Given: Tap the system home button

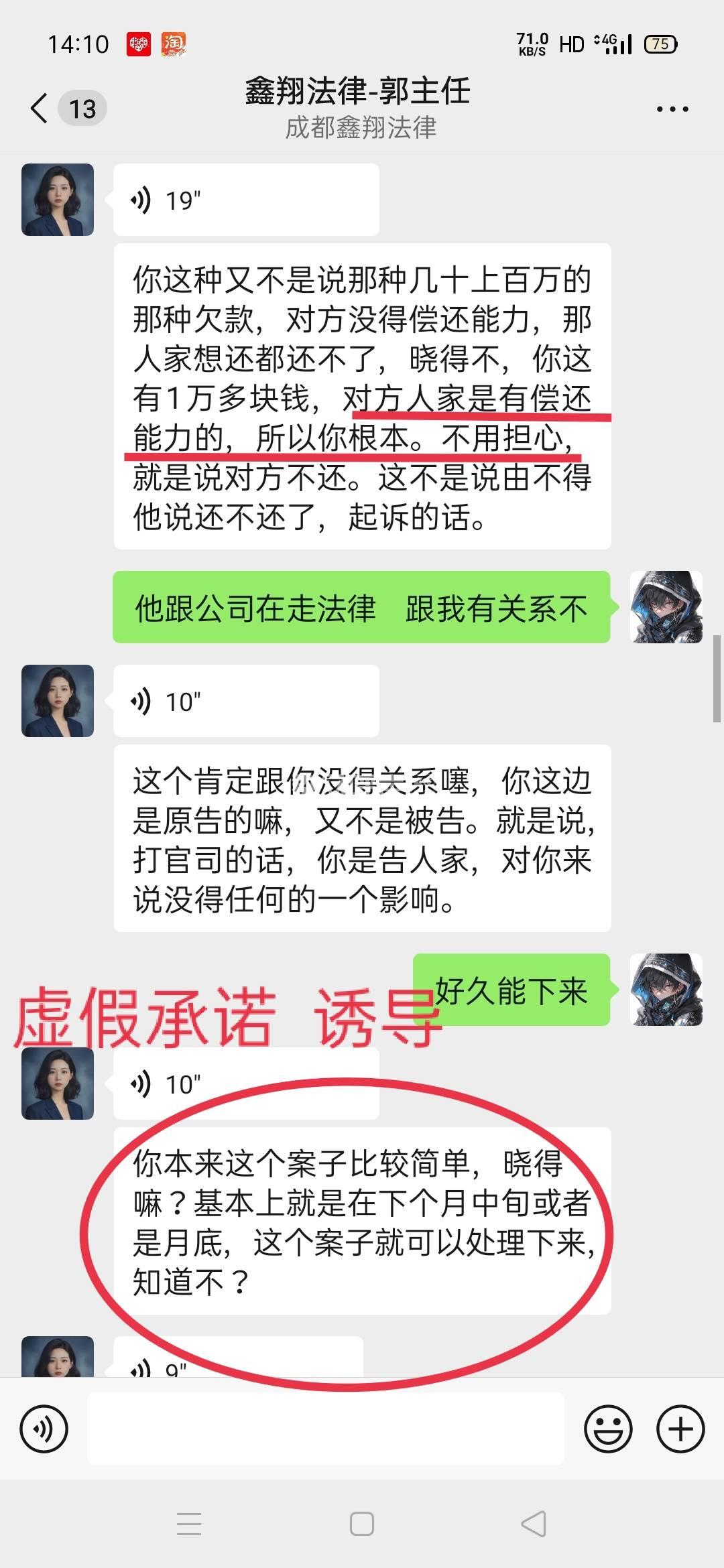Looking at the screenshot, I should click(361, 1524).
